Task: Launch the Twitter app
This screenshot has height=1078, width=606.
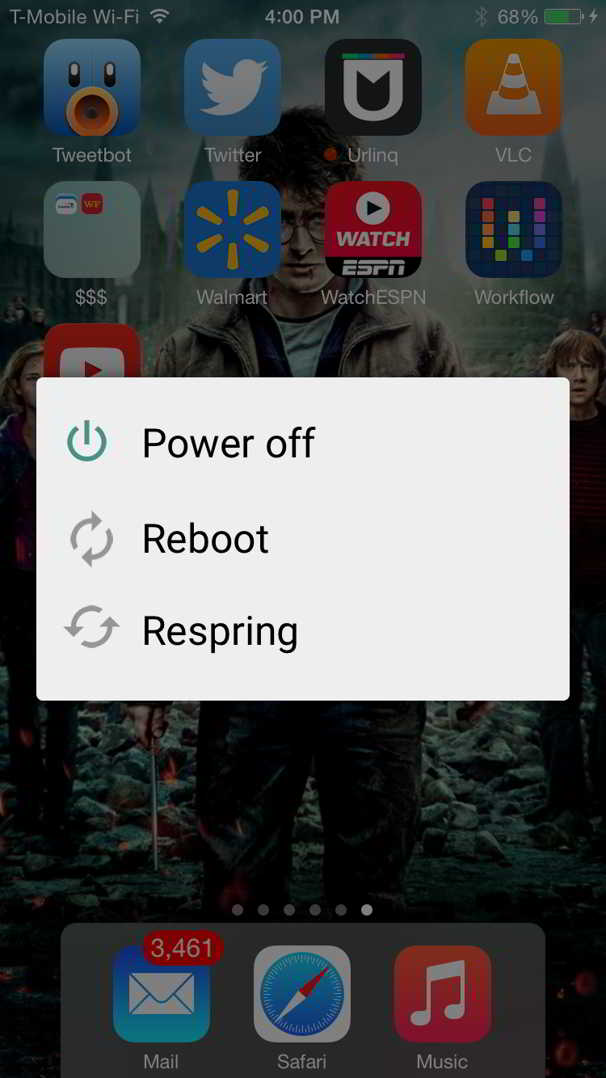Action: (x=232, y=88)
